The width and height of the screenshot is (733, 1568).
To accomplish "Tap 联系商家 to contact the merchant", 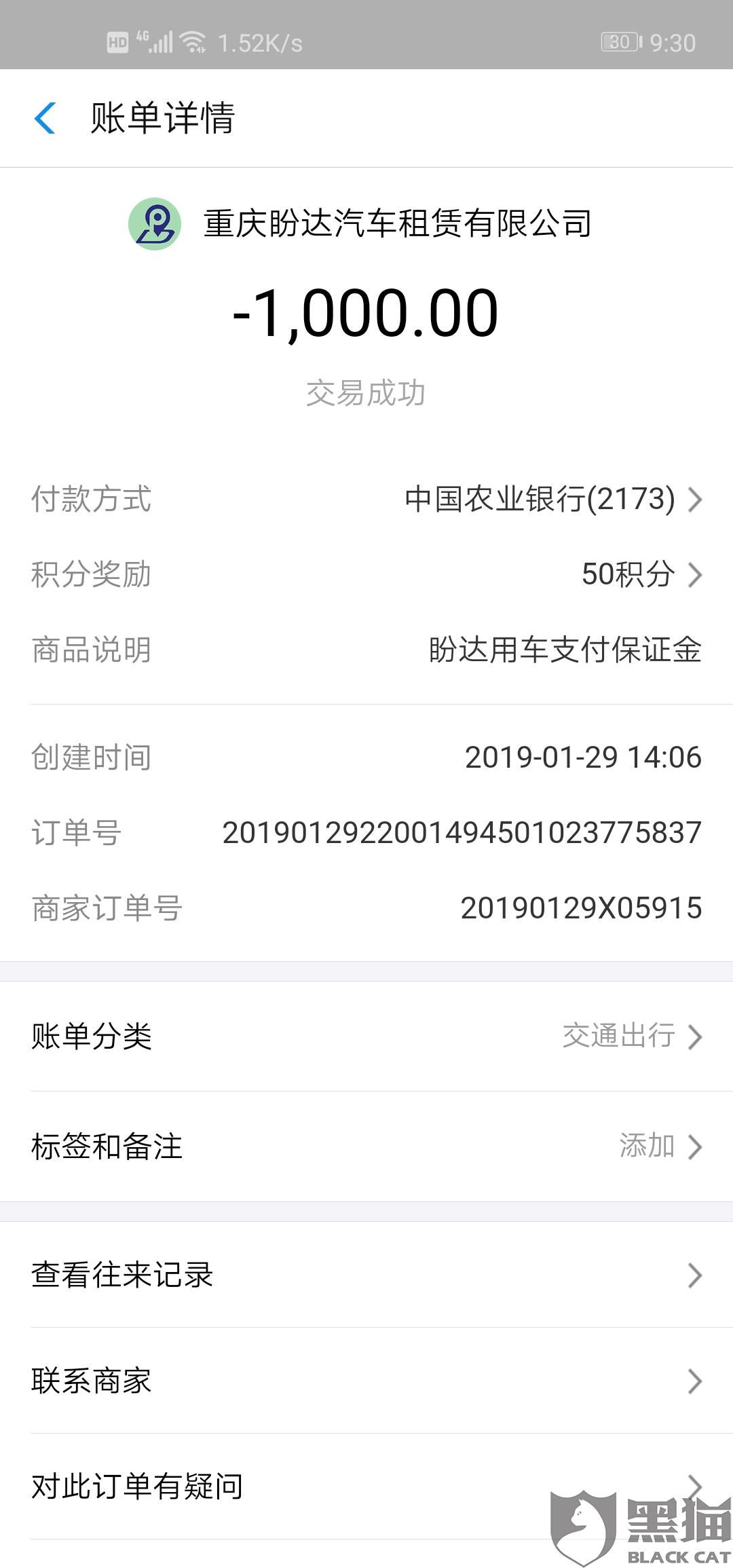I will (x=366, y=1380).
